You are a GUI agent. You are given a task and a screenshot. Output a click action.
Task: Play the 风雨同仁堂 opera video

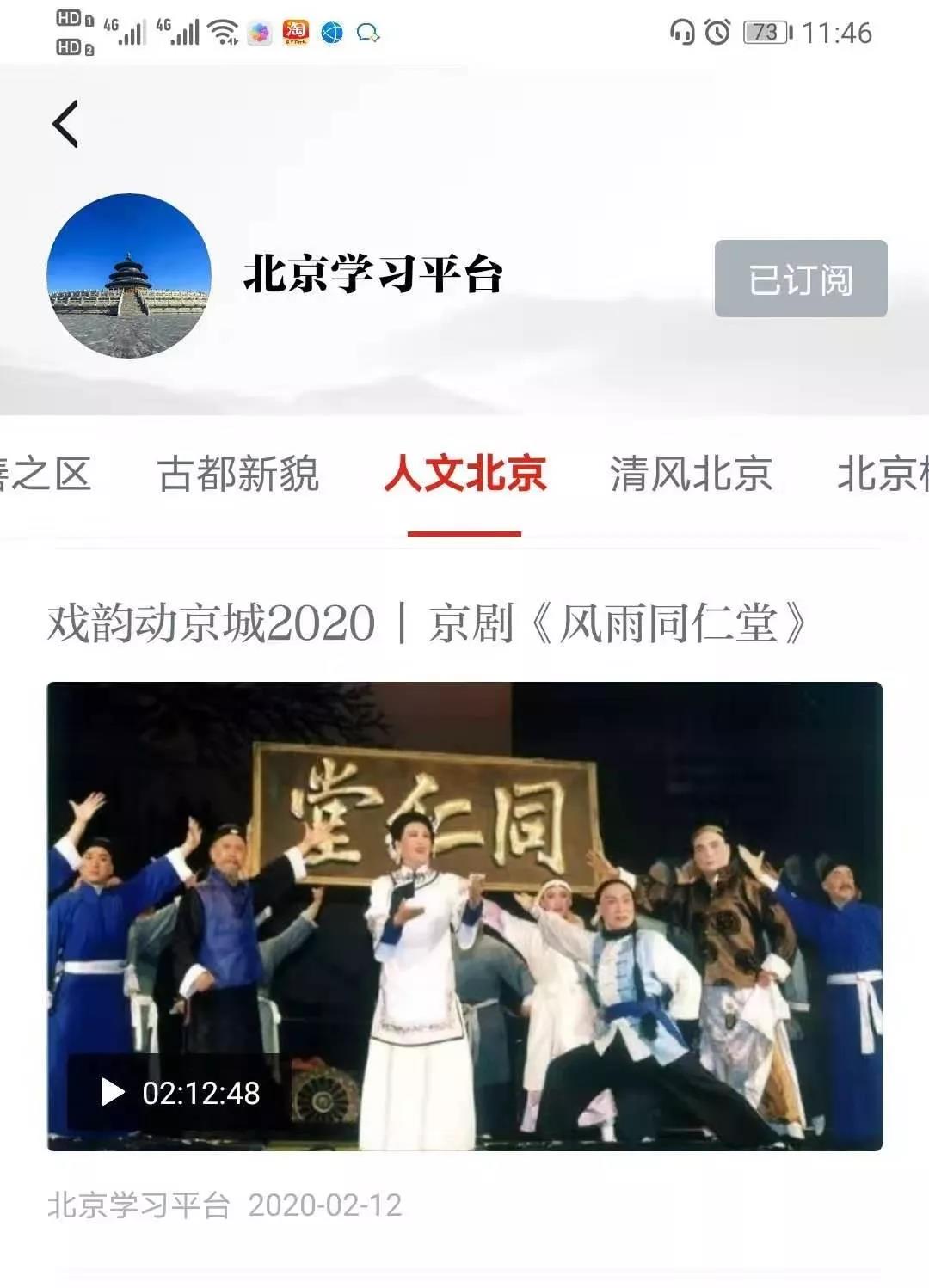click(114, 1092)
